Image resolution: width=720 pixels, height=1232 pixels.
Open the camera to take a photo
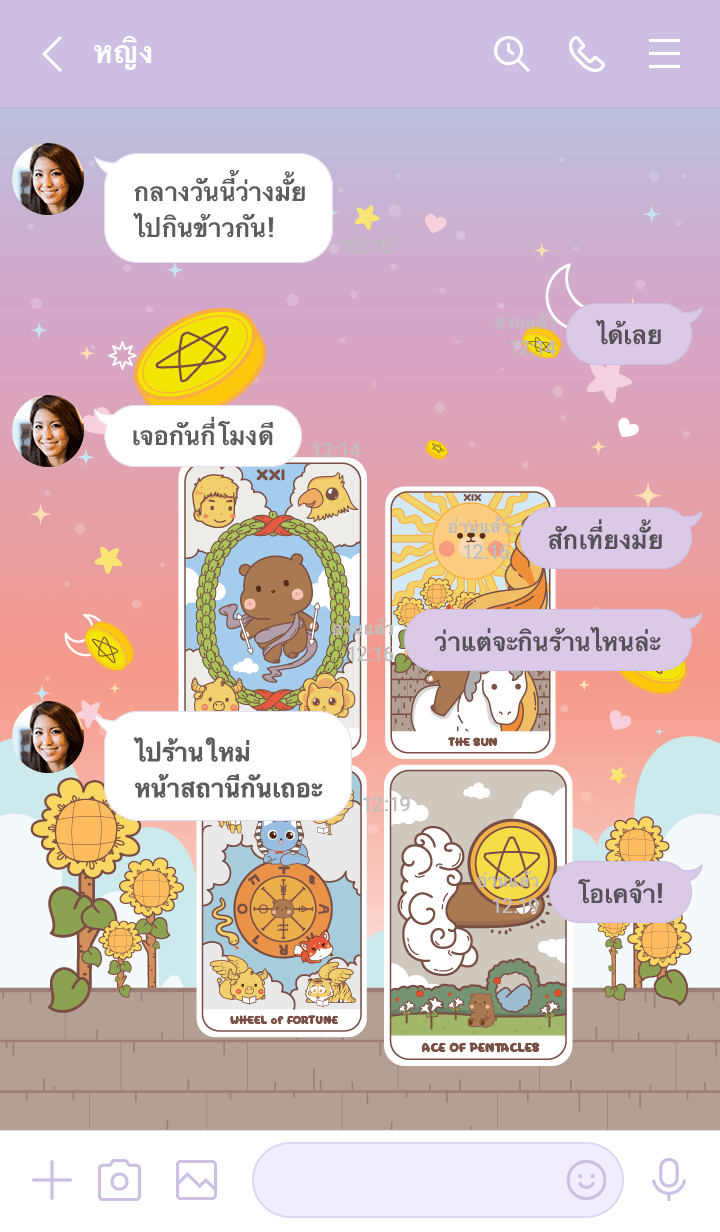click(119, 1180)
